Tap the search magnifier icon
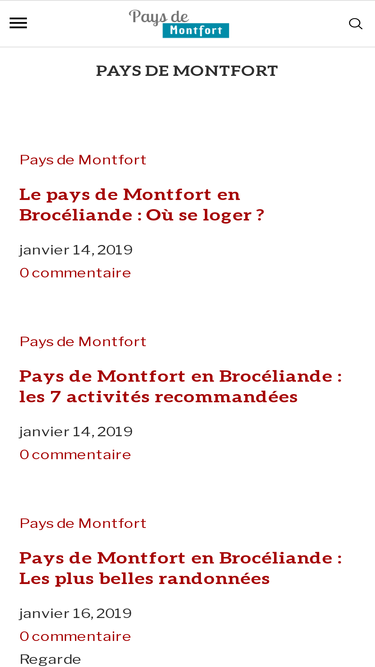The height and width of the screenshot is (667, 375). tap(355, 23)
